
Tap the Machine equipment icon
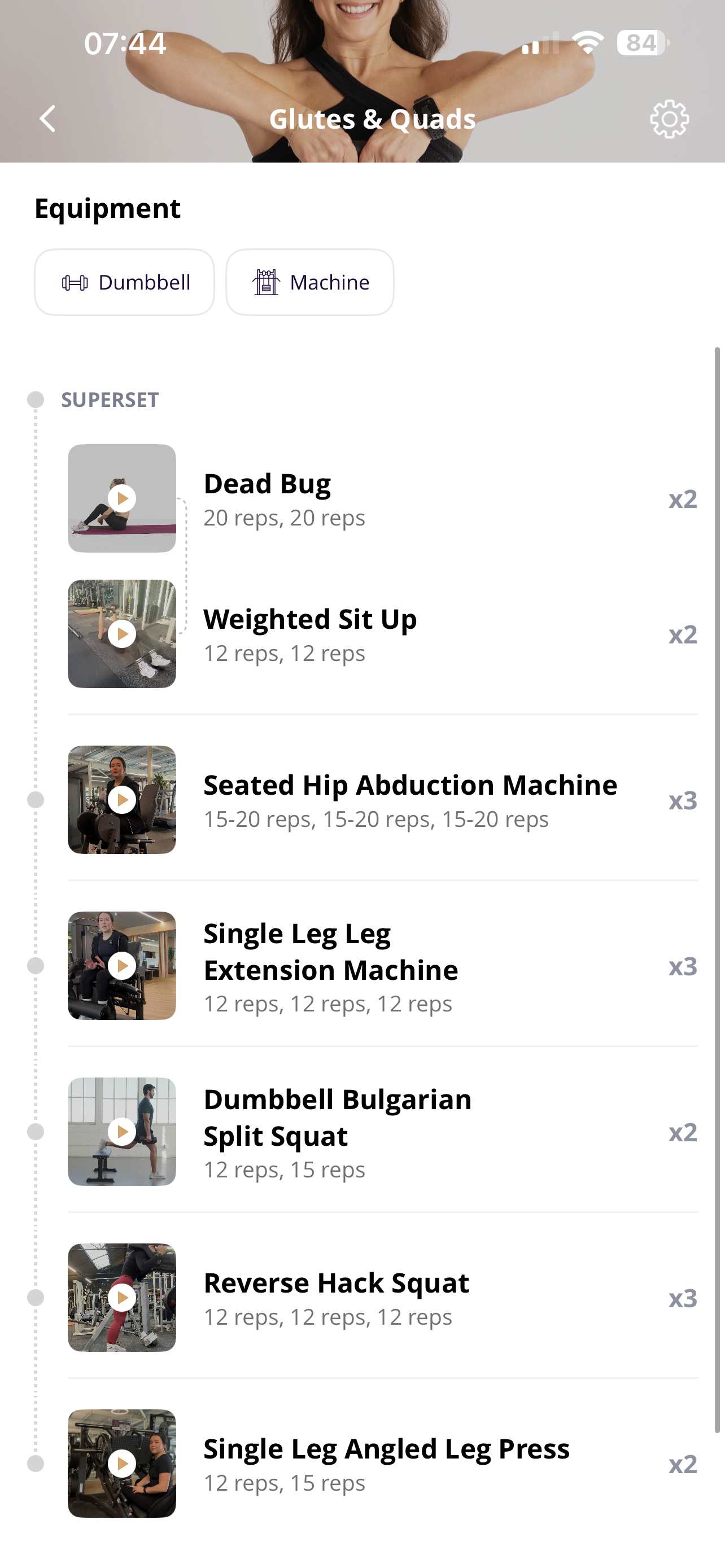coord(267,282)
